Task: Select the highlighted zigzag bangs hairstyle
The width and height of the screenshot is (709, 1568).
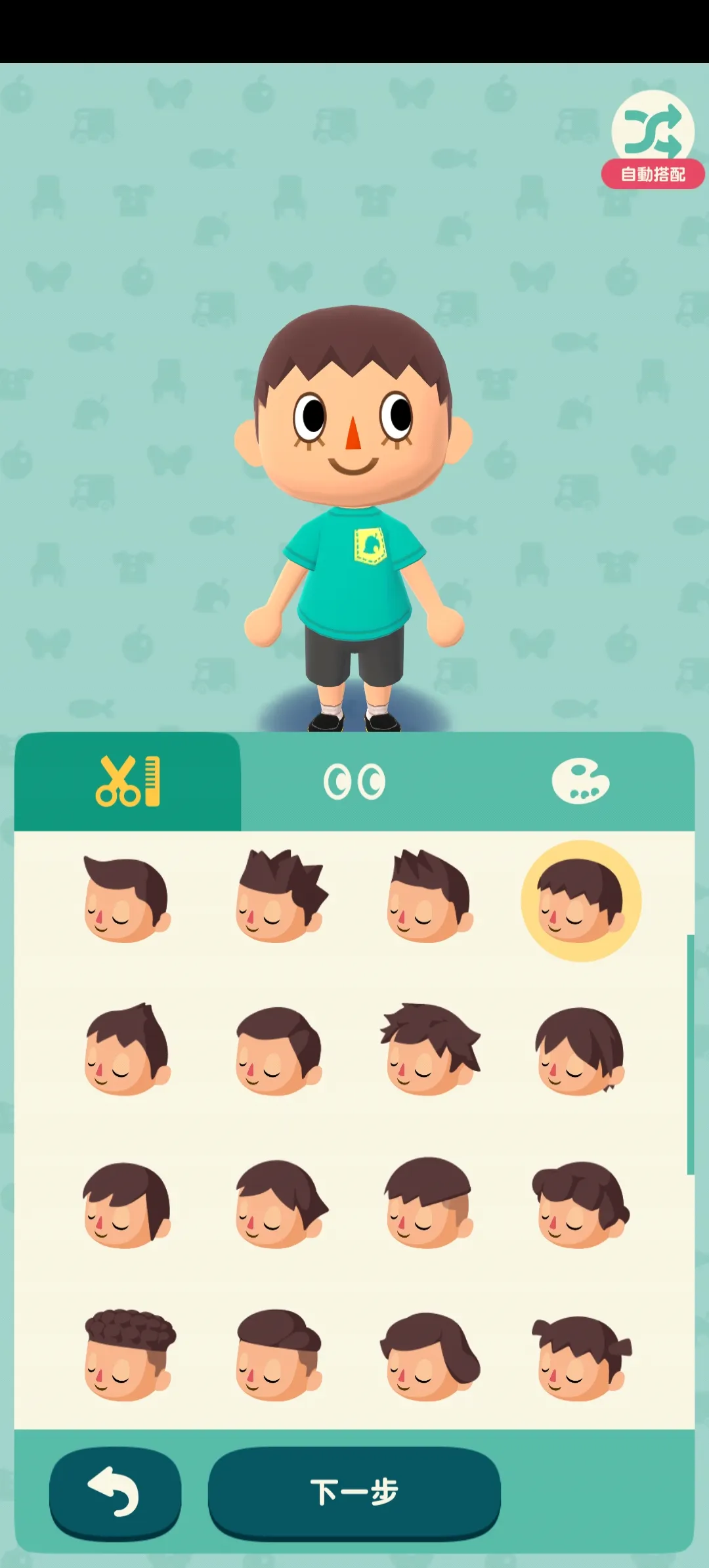Action: 580,901
